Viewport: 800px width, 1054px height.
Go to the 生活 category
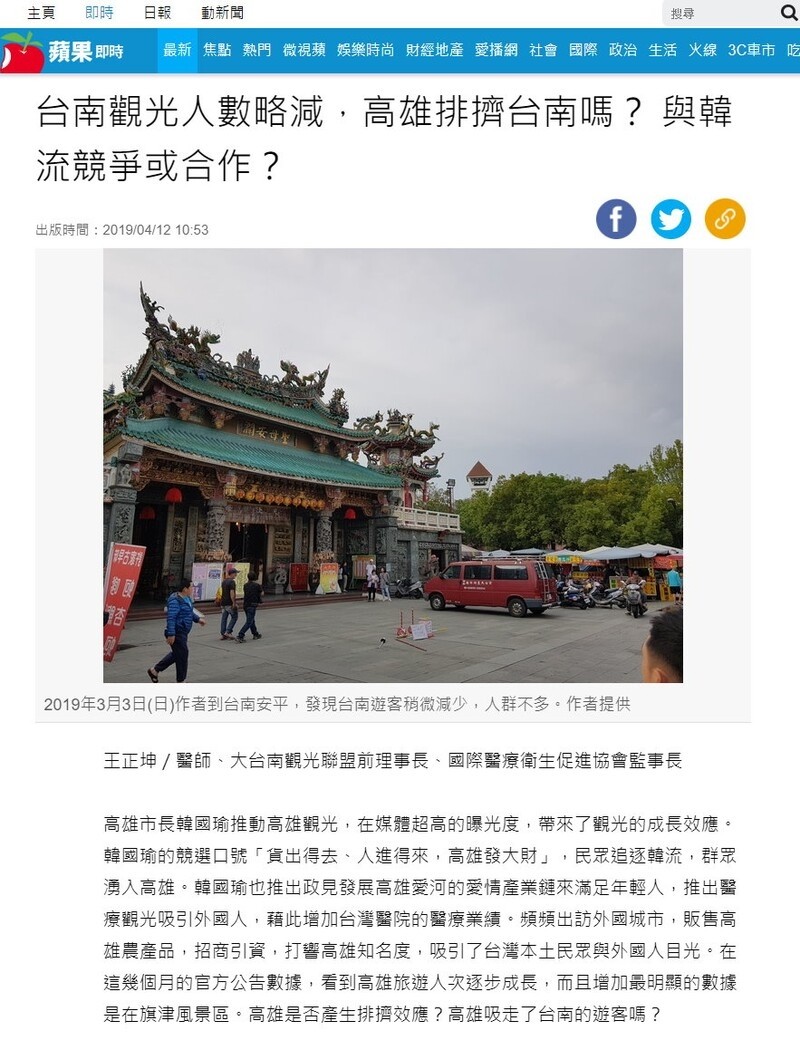662,50
